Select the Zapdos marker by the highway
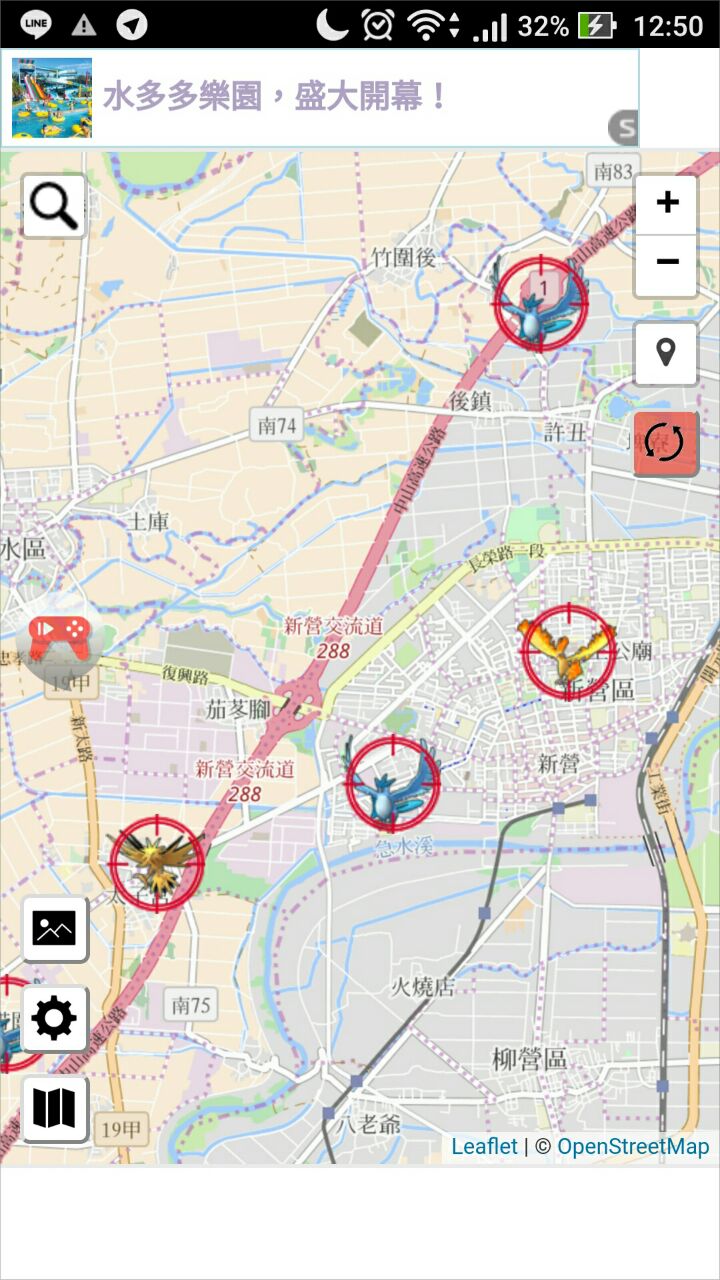This screenshot has width=720, height=1280. click(x=156, y=864)
